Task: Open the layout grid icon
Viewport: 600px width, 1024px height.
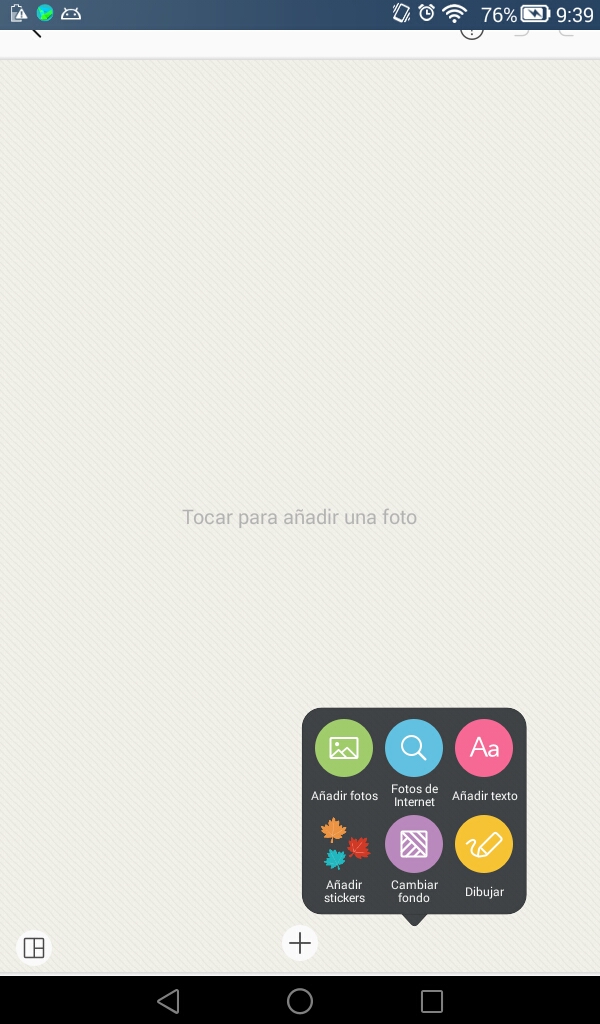Action: point(34,947)
